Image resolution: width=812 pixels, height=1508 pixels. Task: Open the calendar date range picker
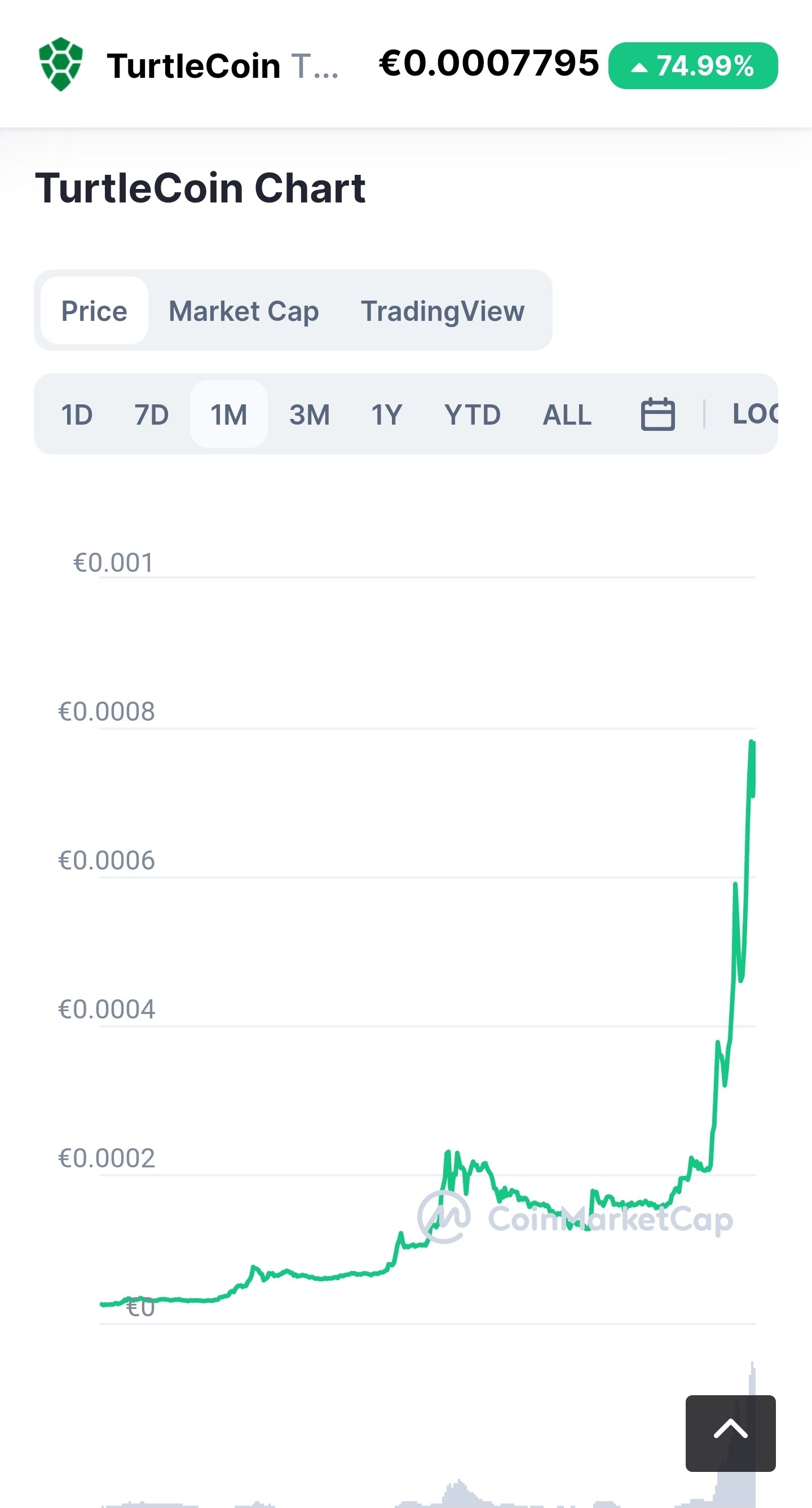click(658, 414)
